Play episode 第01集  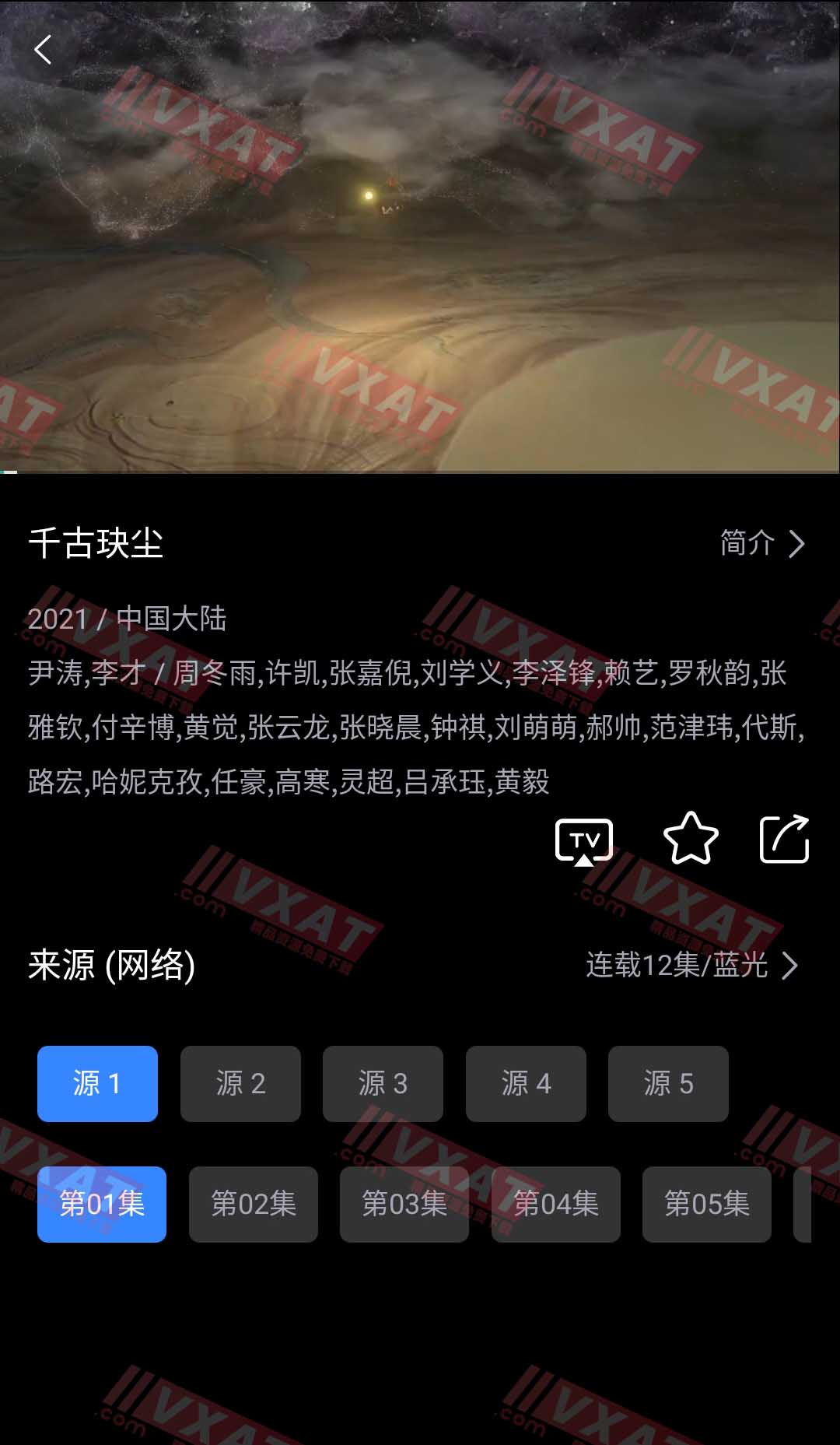click(102, 1204)
